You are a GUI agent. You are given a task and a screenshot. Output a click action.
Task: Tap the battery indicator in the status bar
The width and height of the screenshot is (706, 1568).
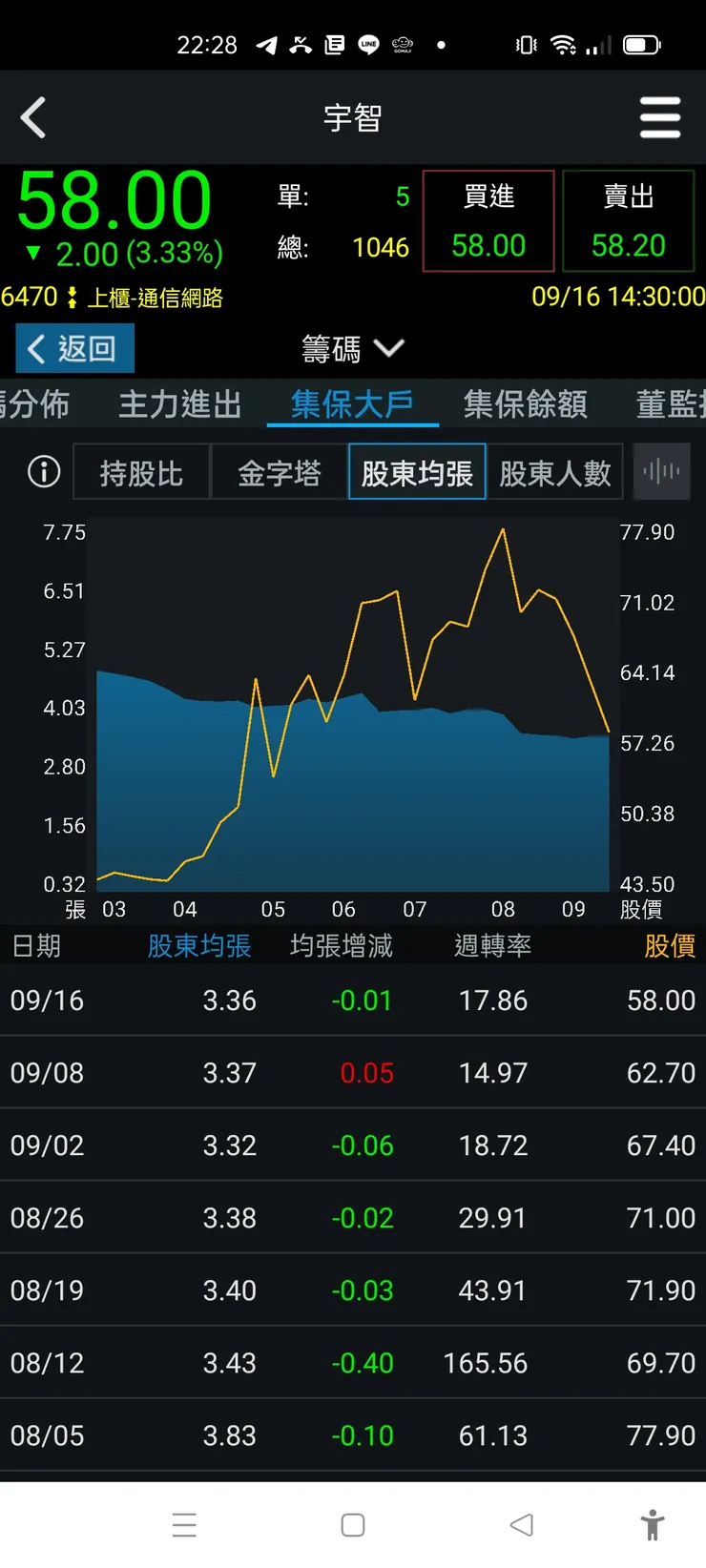[x=637, y=44]
